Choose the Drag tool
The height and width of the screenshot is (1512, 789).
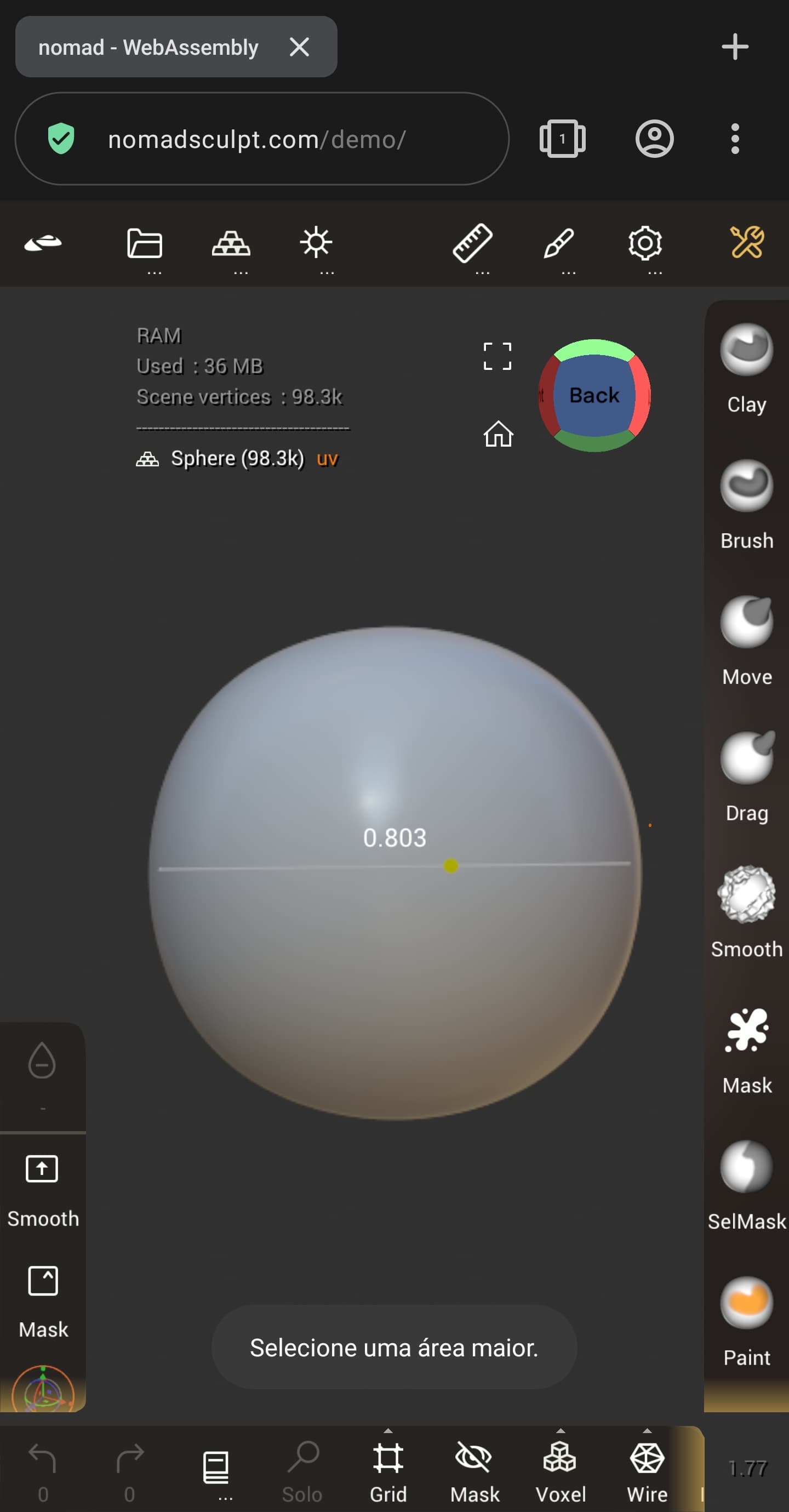point(746,777)
